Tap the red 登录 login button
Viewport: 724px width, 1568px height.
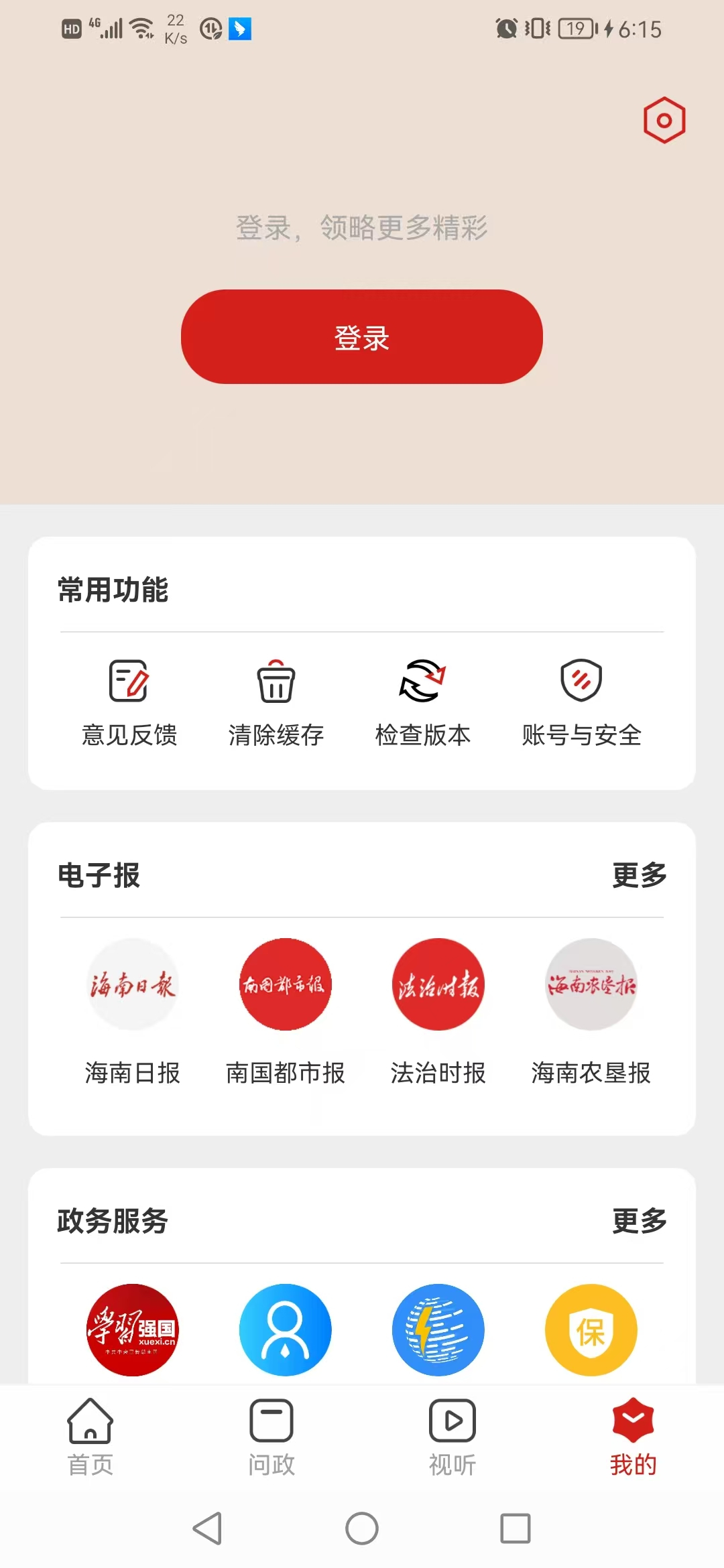click(362, 337)
